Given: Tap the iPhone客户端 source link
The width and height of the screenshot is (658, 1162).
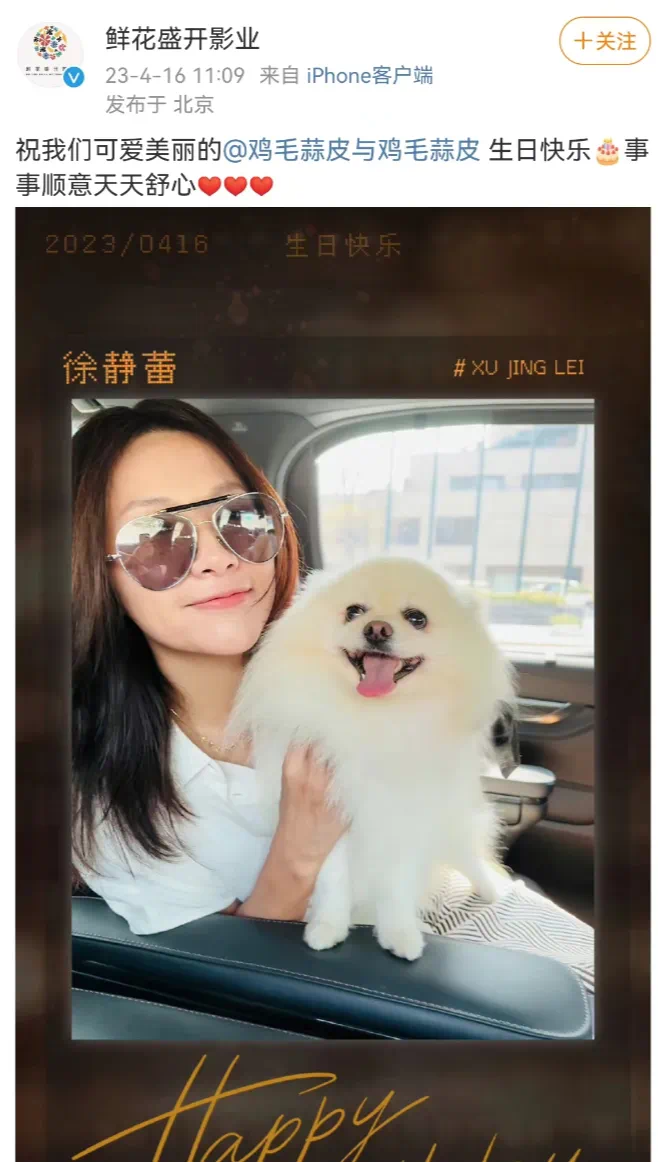Looking at the screenshot, I should tap(369, 75).
